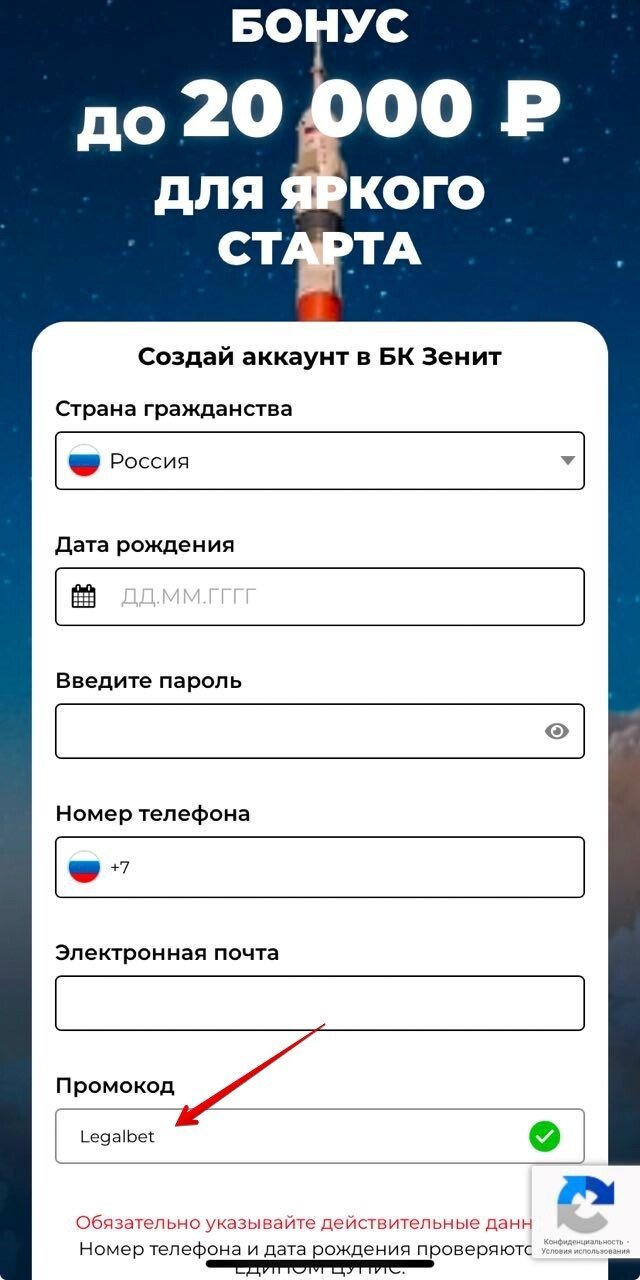Focus the Электронная почта field

point(320,1003)
